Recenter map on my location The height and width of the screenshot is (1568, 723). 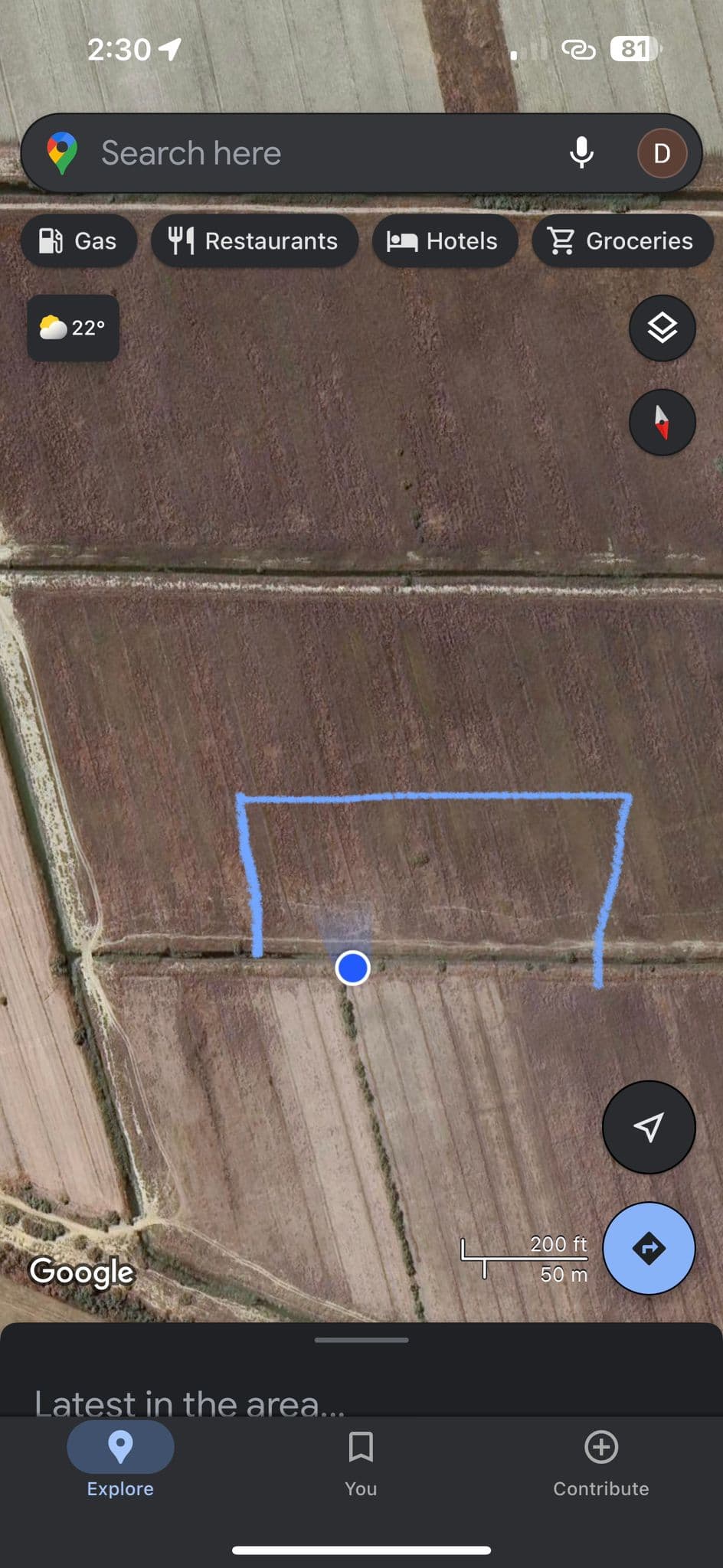(x=649, y=1127)
